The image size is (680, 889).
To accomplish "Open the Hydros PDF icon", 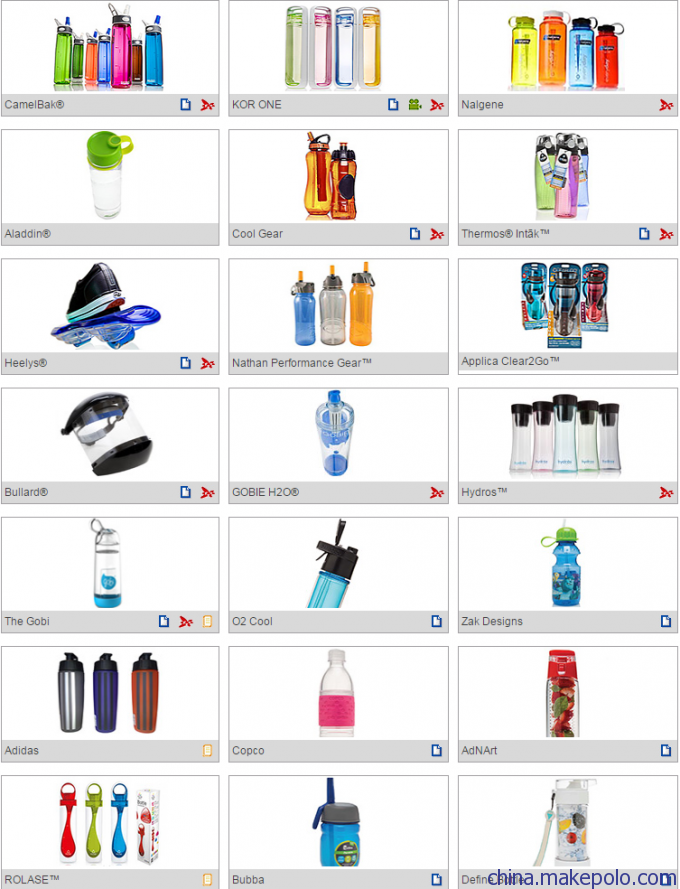I will (x=666, y=492).
